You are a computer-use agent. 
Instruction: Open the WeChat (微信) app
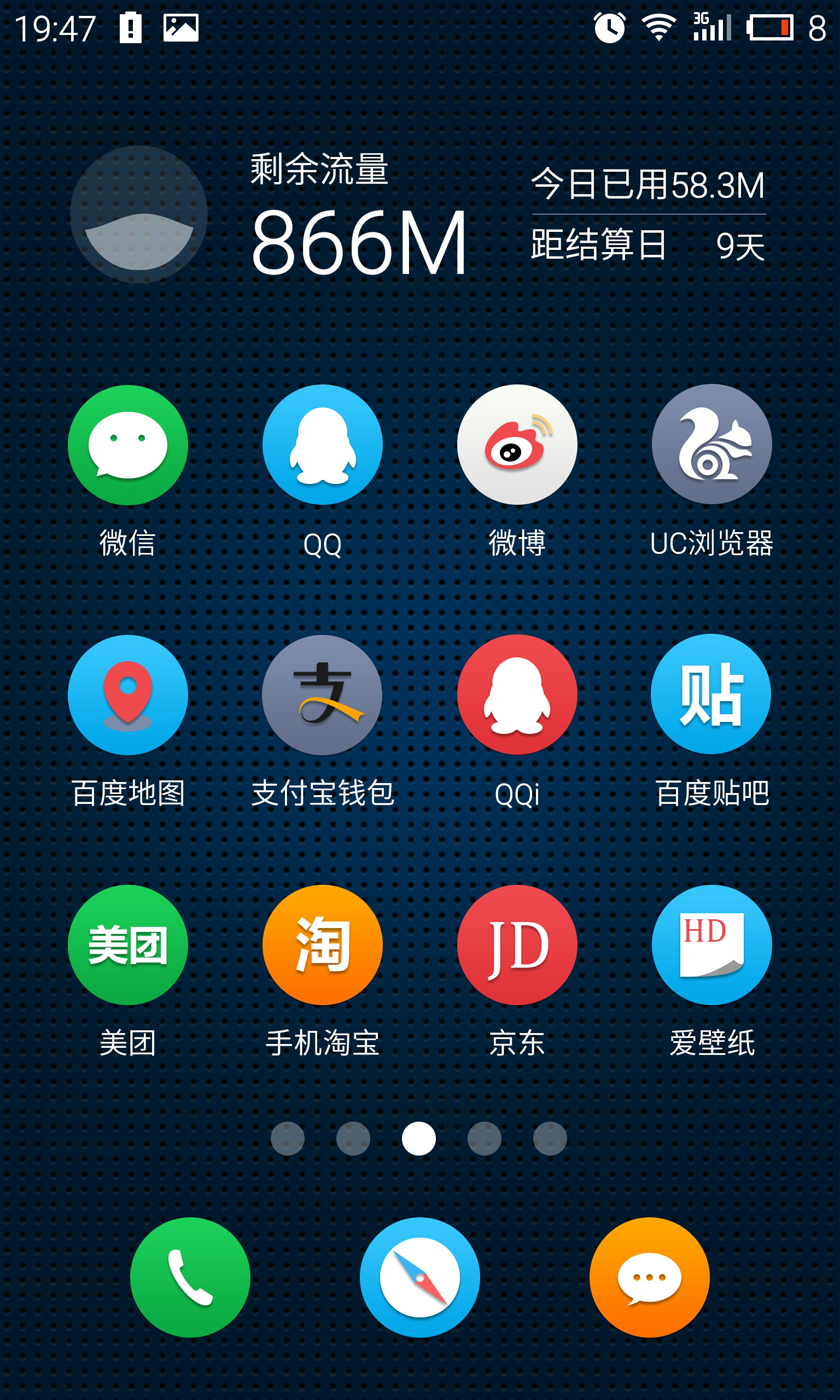127,445
